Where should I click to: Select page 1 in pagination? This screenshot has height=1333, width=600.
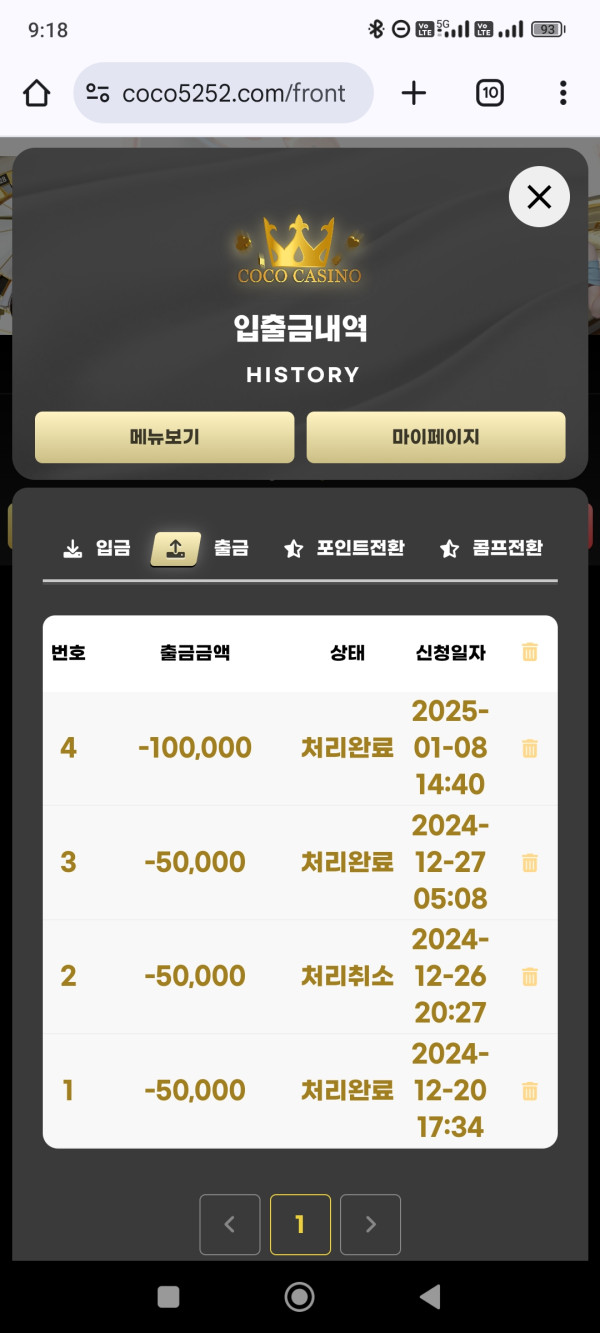point(300,1224)
